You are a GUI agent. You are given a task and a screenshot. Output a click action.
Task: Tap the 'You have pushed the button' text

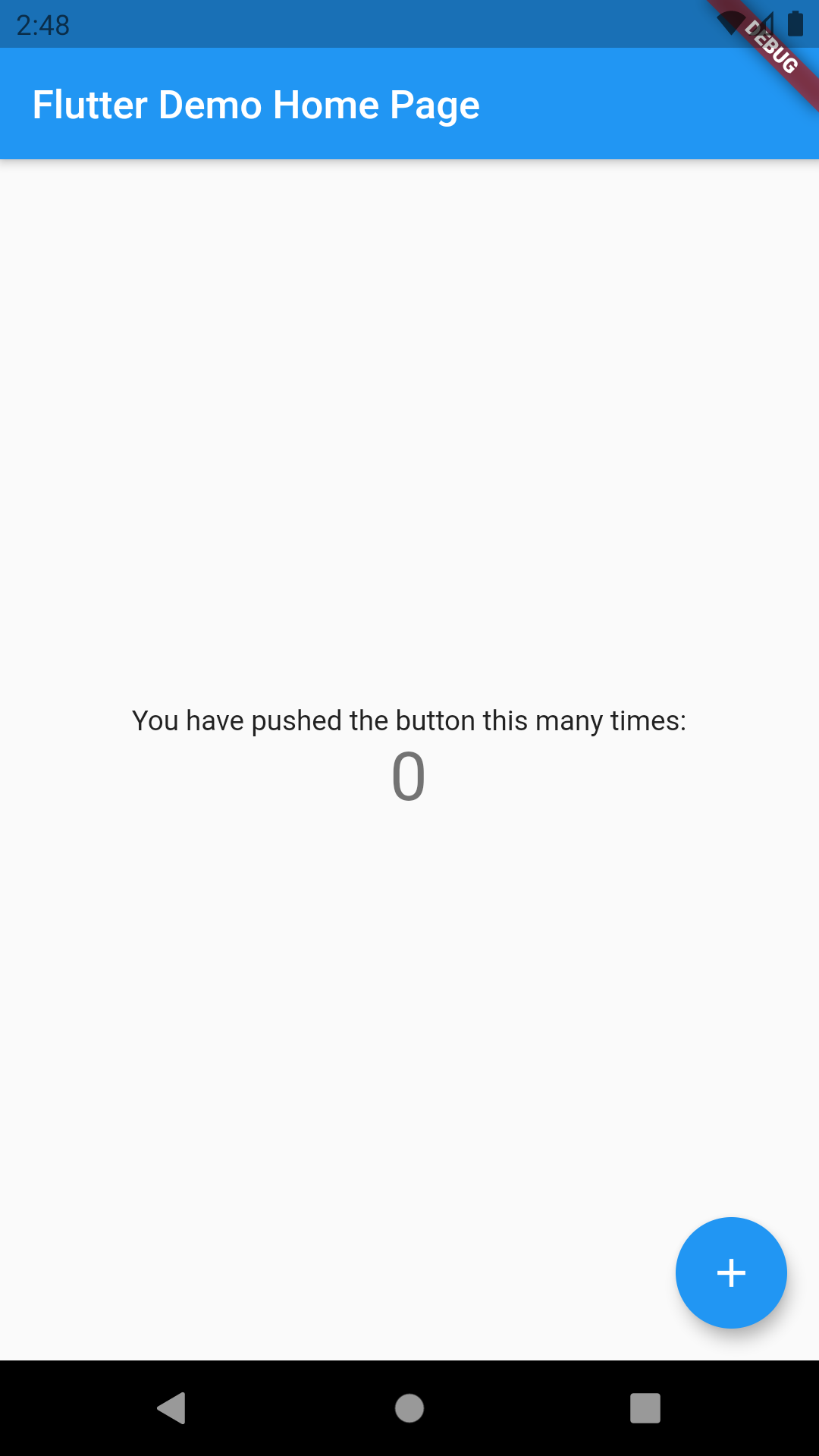[x=409, y=720]
